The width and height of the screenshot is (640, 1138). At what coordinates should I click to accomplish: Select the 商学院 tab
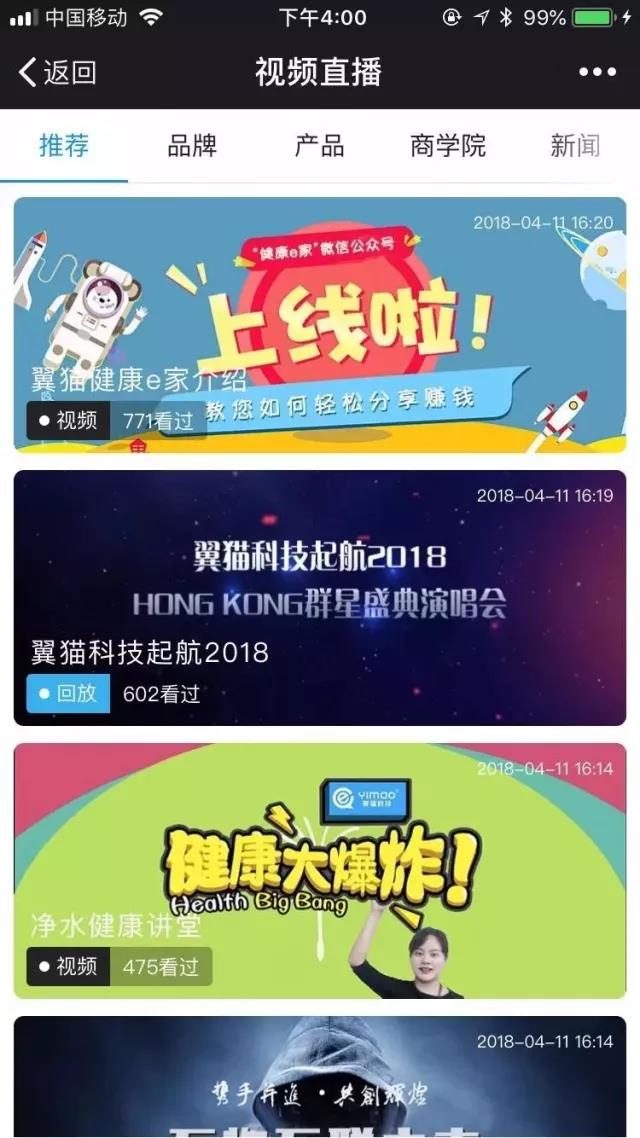coord(448,146)
